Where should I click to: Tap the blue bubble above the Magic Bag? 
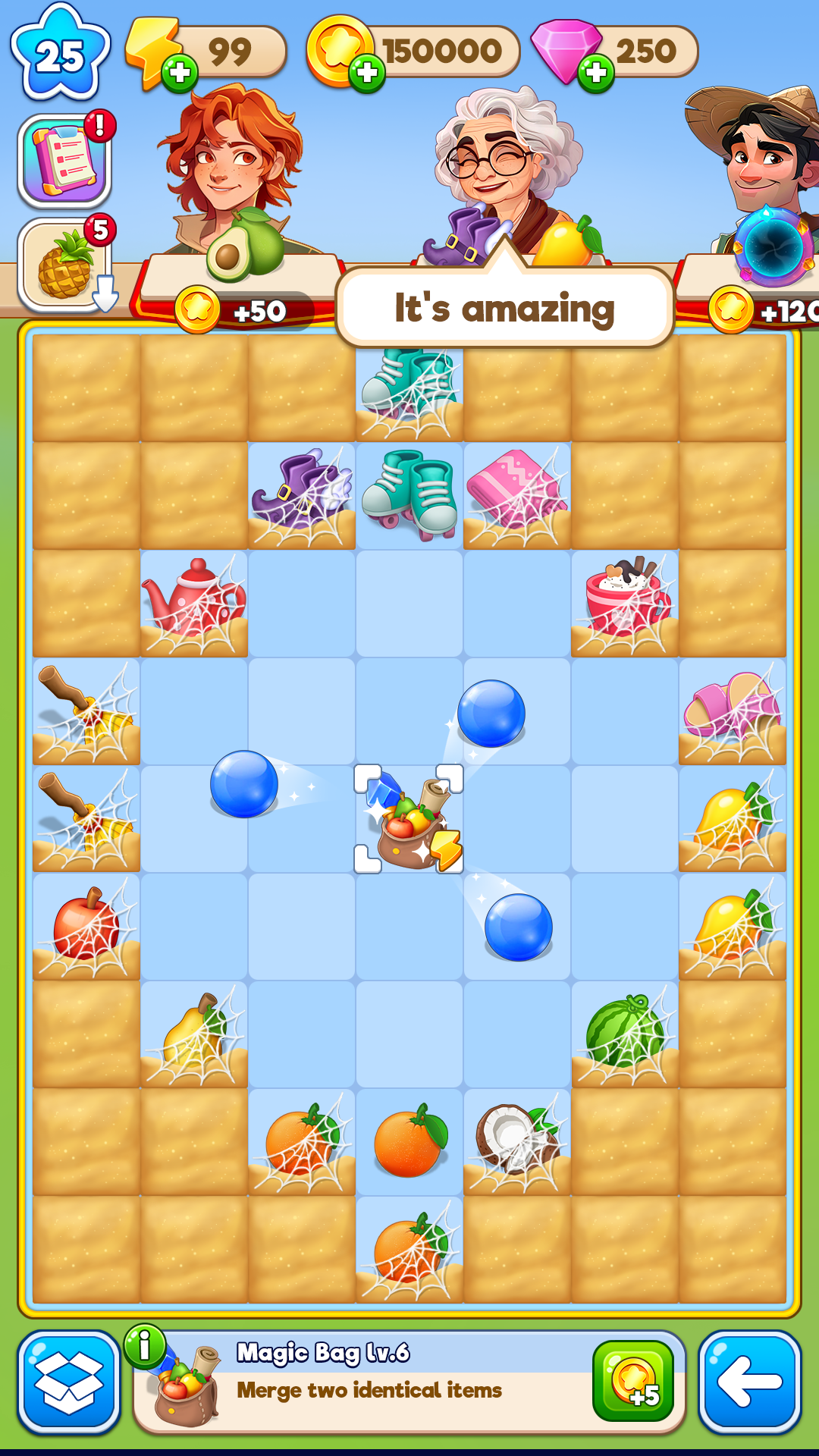click(491, 714)
